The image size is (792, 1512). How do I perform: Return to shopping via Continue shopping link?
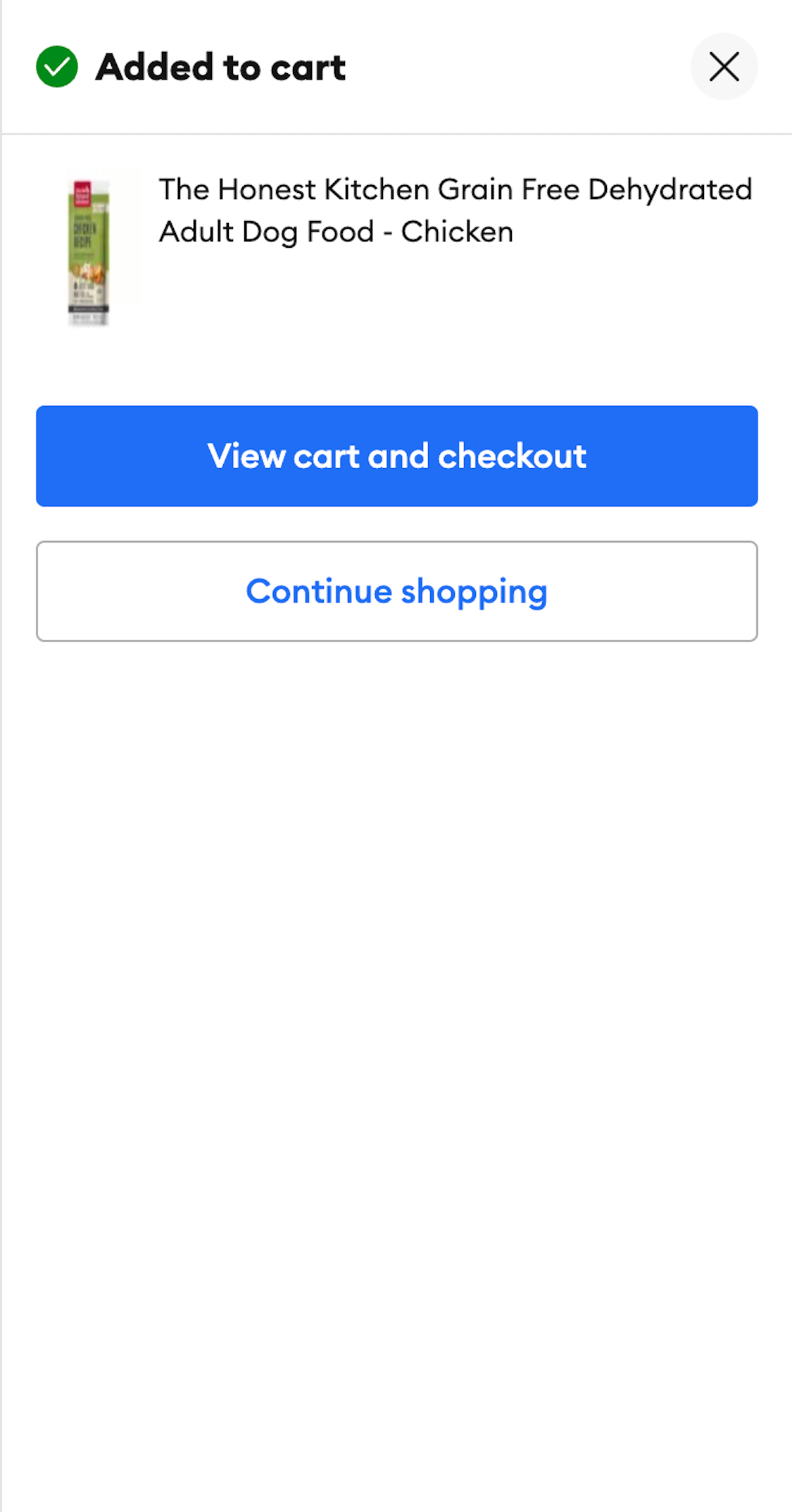pos(396,591)
